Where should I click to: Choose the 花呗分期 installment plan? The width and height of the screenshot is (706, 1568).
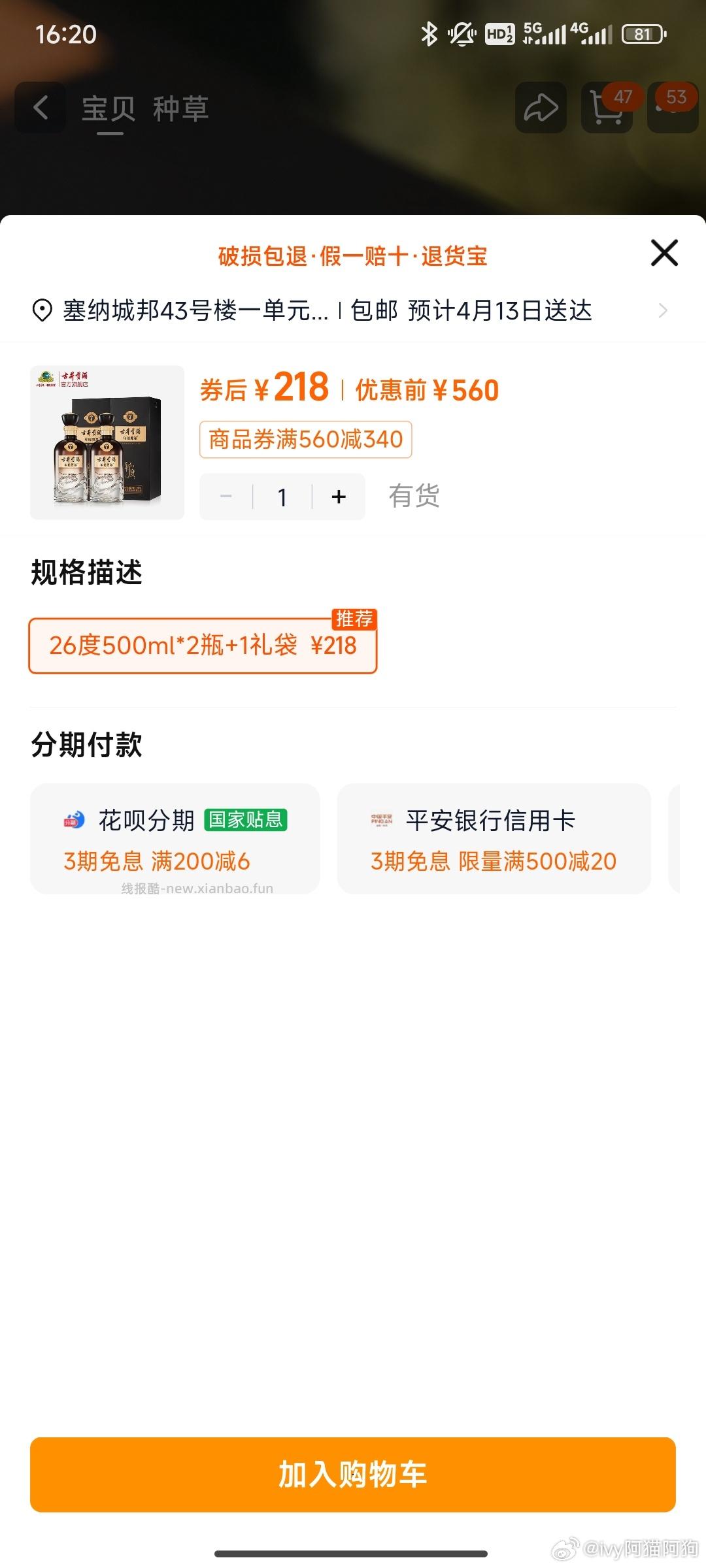click(176, 840)
